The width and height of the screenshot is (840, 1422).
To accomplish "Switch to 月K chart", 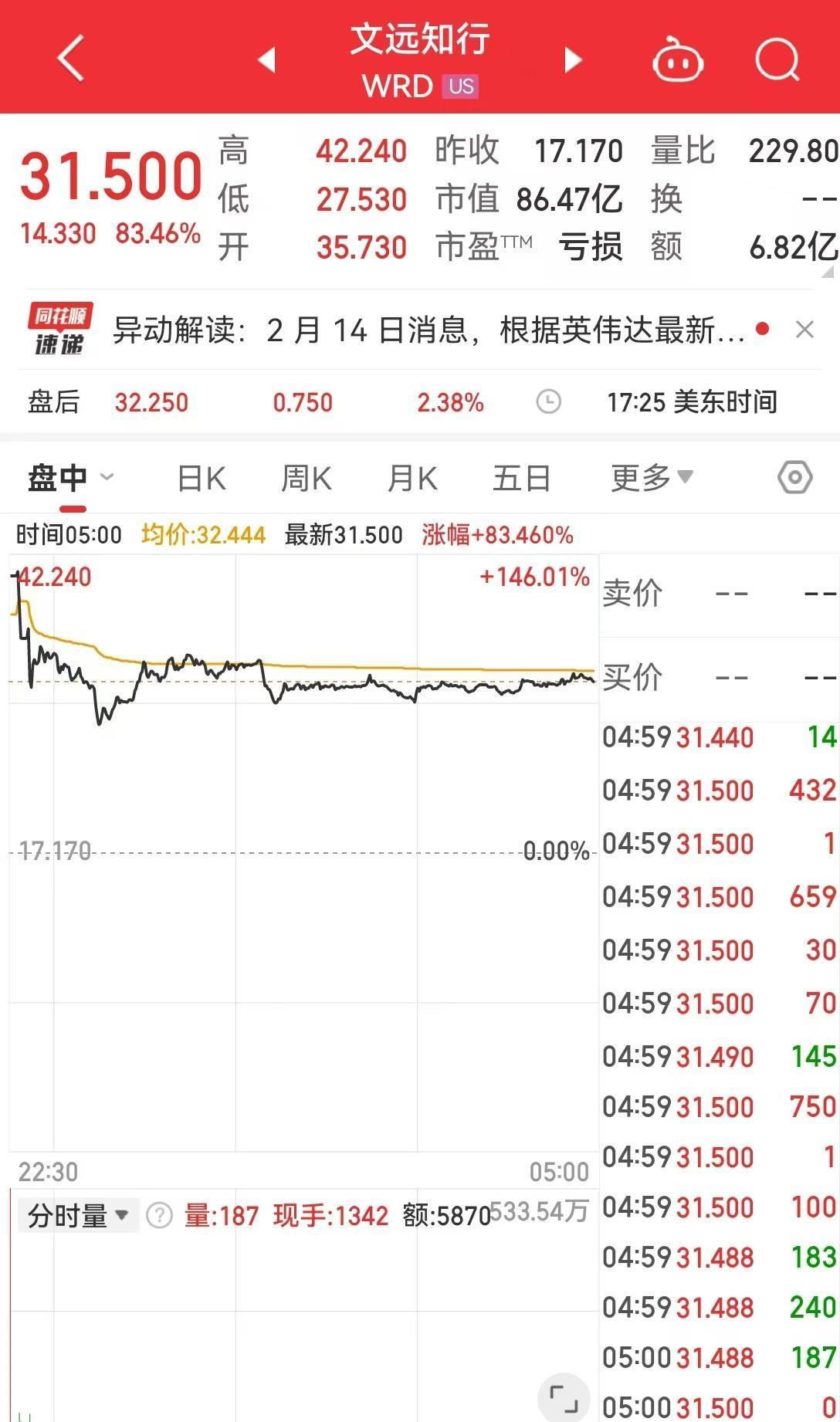I will (412, 479).
